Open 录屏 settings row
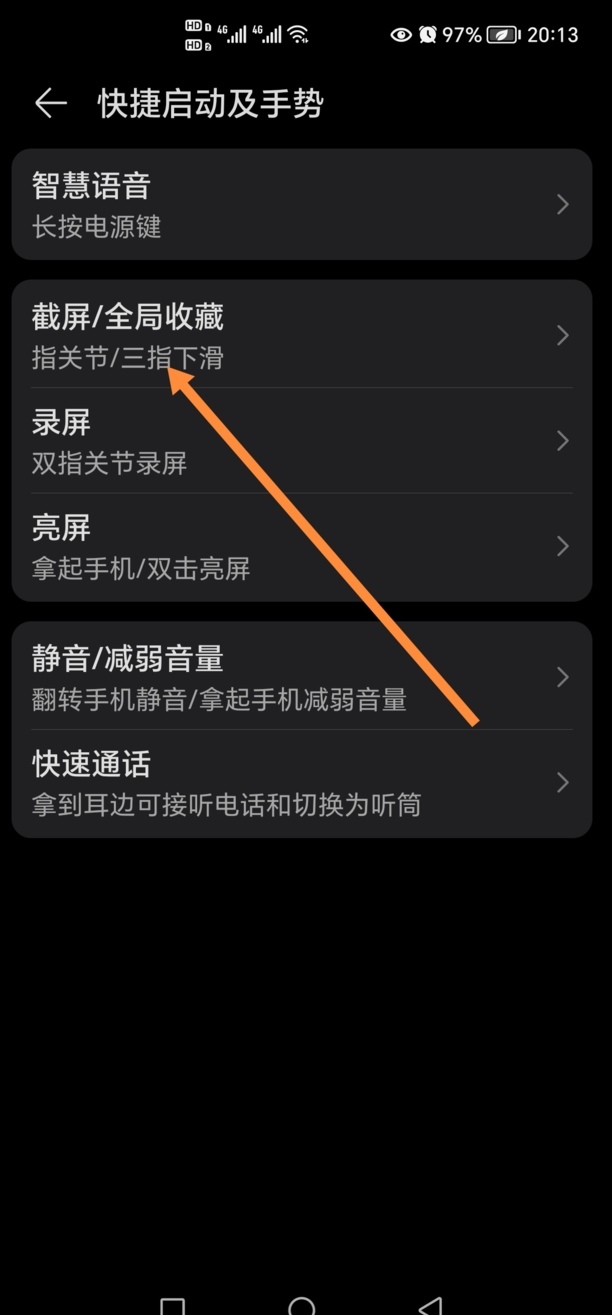The width and height of the screenshot is (612, 1315). tap(300, 440)
